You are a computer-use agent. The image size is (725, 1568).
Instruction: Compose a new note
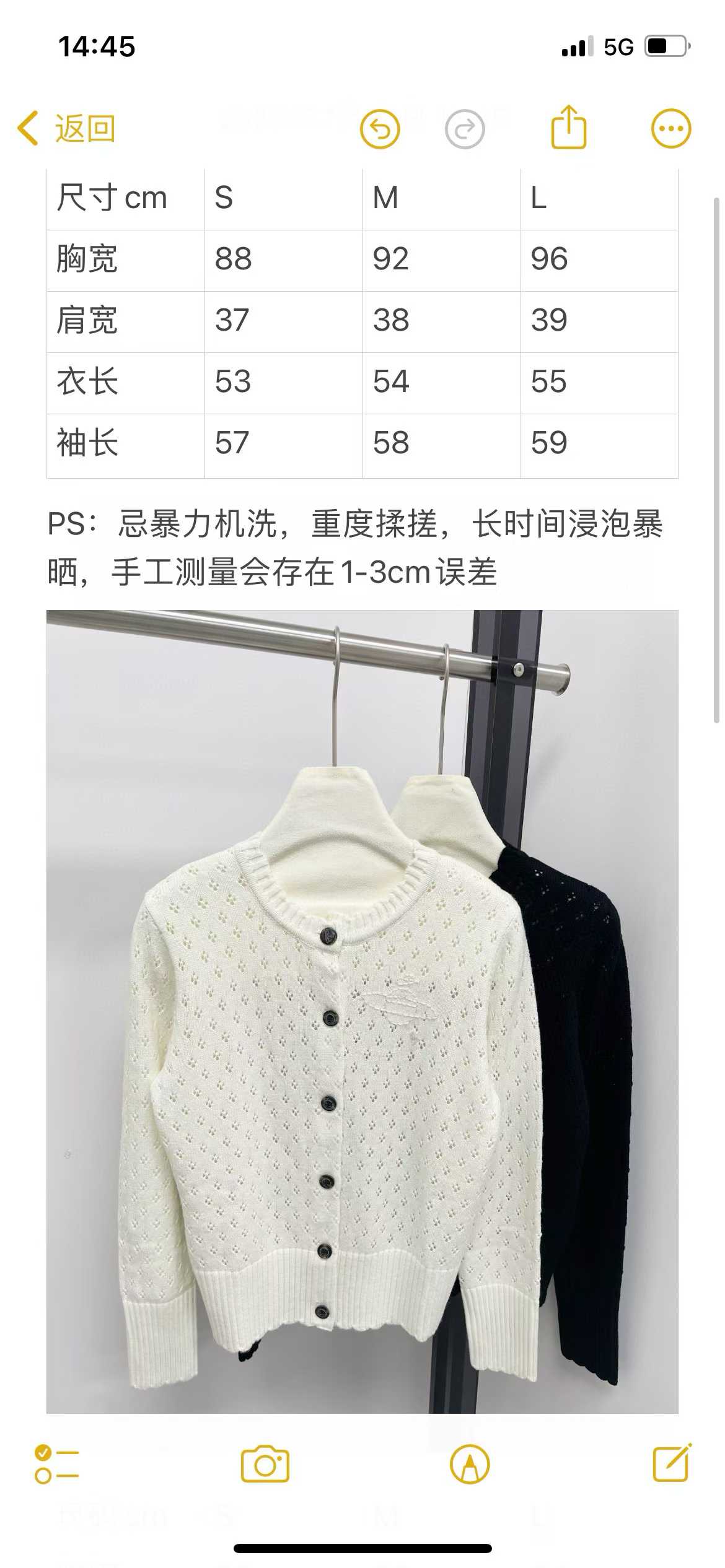tap(672, 1463)
